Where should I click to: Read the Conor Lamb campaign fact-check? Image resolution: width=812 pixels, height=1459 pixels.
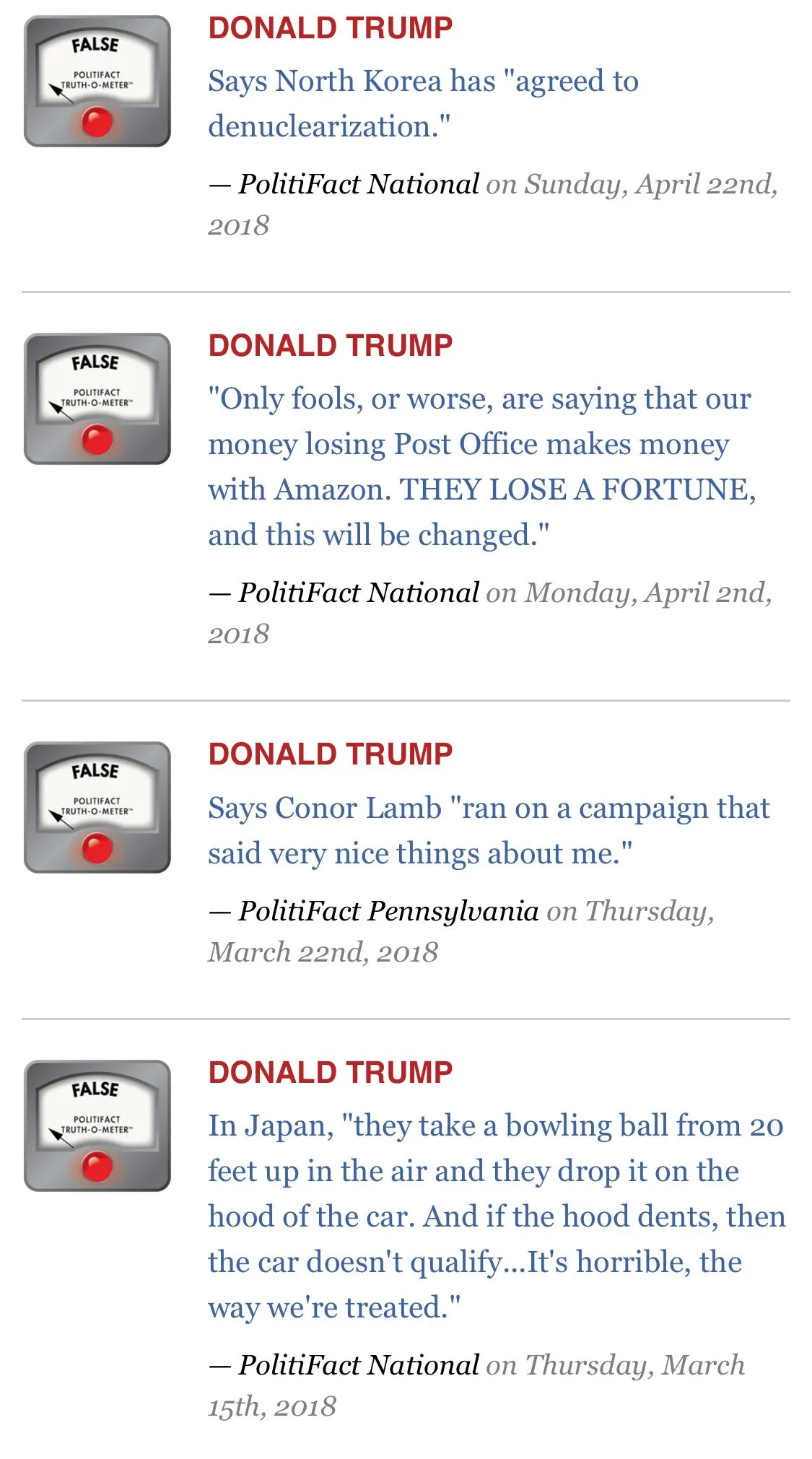coord(489,830)
